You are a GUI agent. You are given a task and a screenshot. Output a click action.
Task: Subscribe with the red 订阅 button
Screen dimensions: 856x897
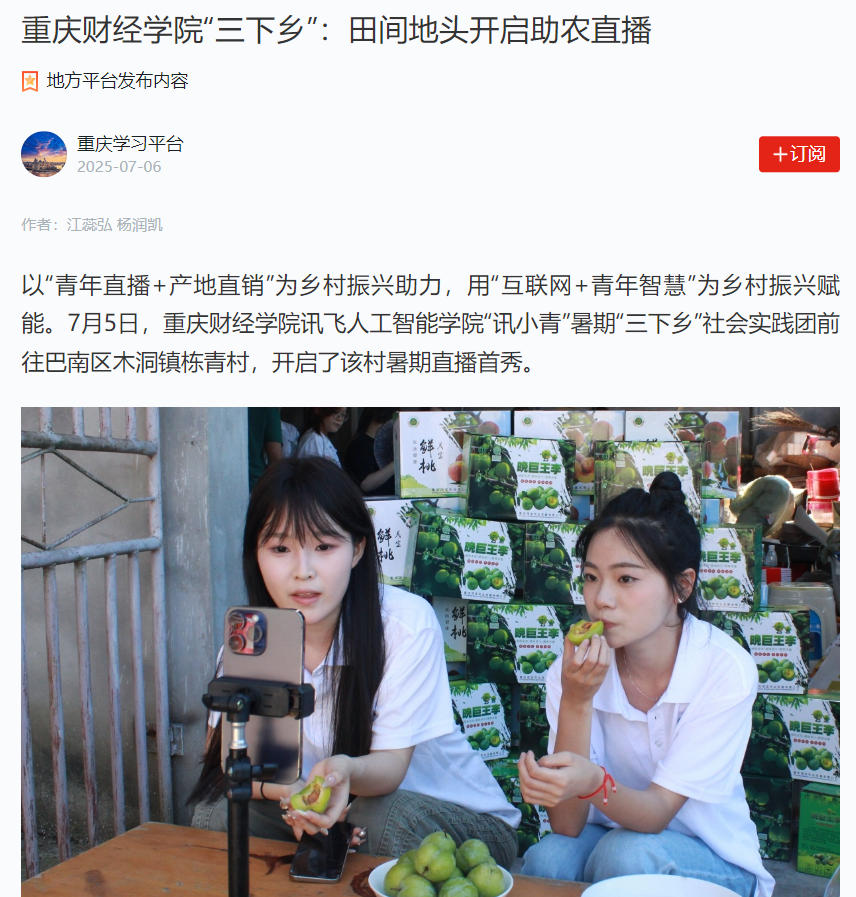pyautogui.click(x=798, y=154)
